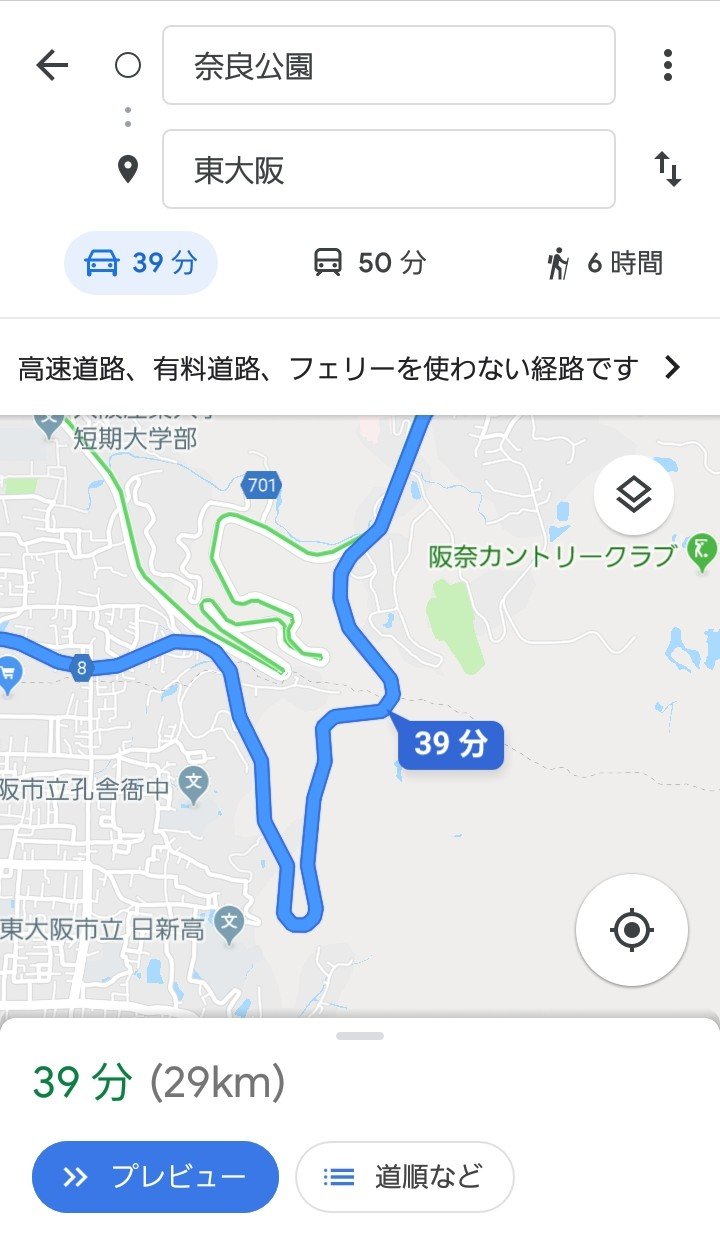Screen dimensions: 720x1233
Task: Swap the start and destination points
Action: tap(667, 170)
